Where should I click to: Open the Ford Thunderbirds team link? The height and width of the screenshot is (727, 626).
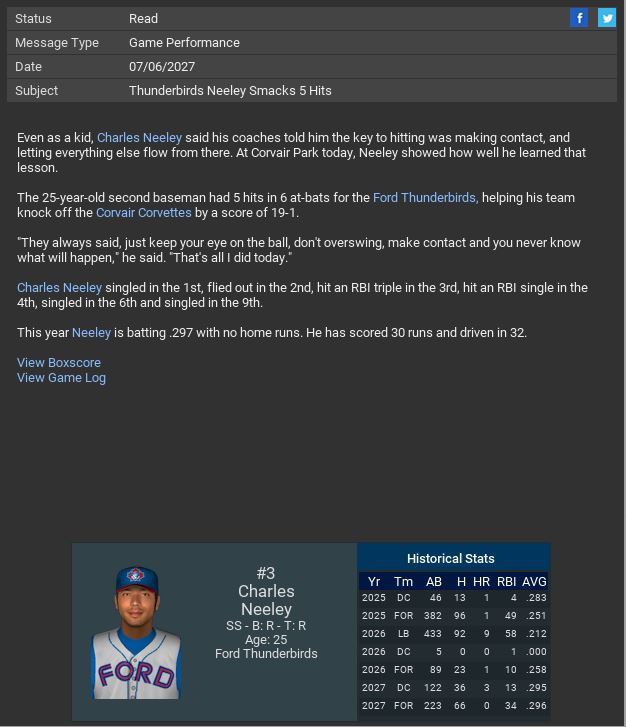pyautogui.click(x=424, y=198)
